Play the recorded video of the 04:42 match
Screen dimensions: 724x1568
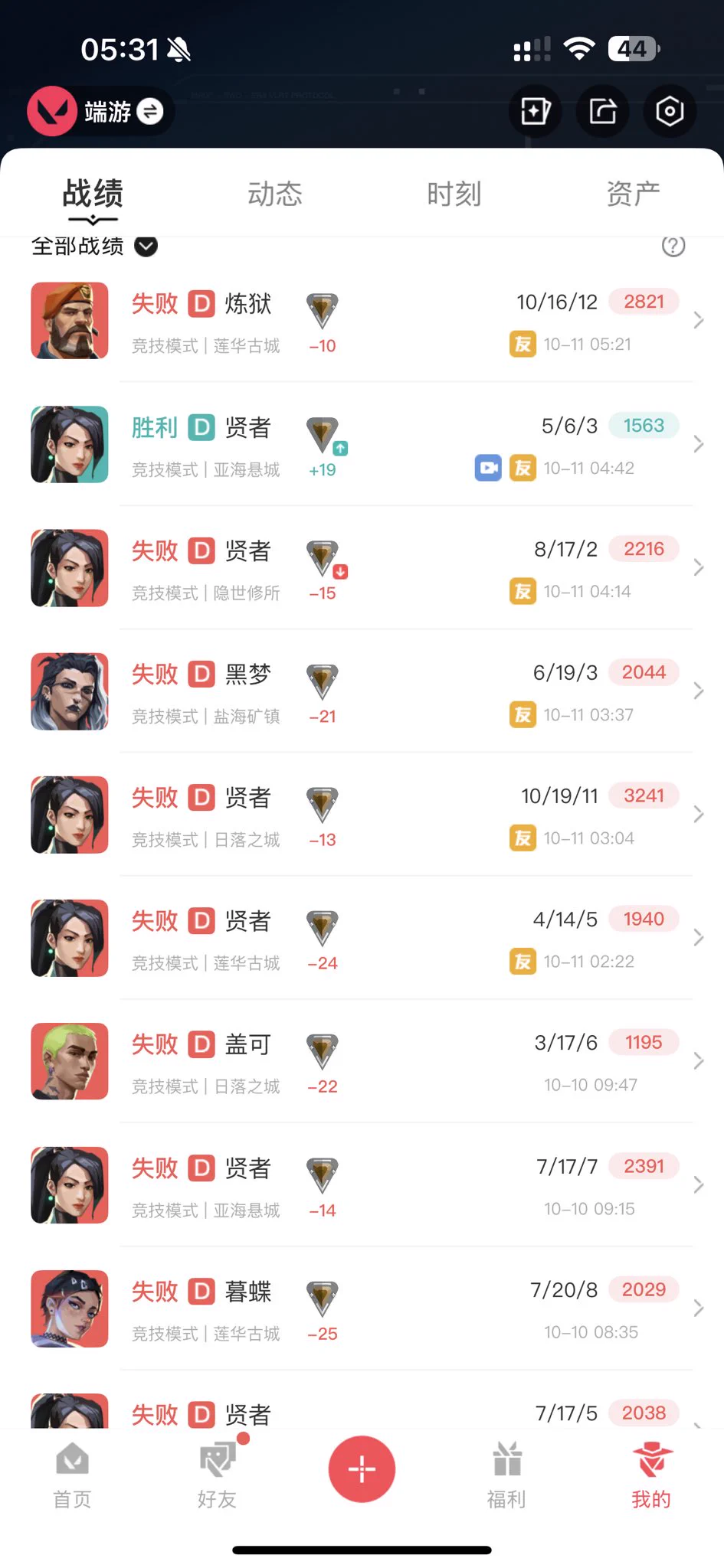(488, 468)
